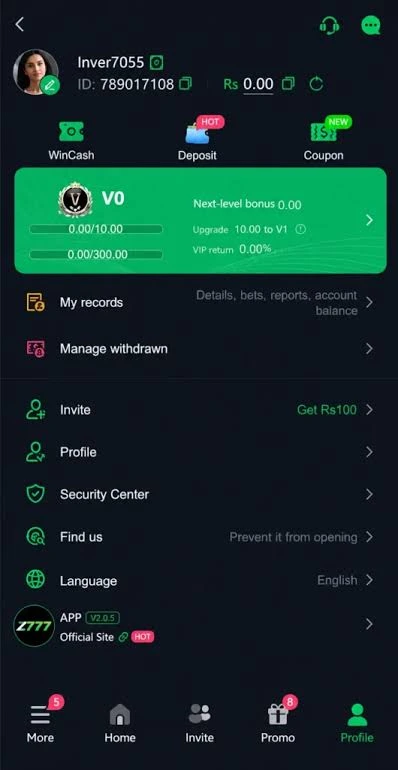
Task: Open the More tab
Action: click(x=41, y=721)
